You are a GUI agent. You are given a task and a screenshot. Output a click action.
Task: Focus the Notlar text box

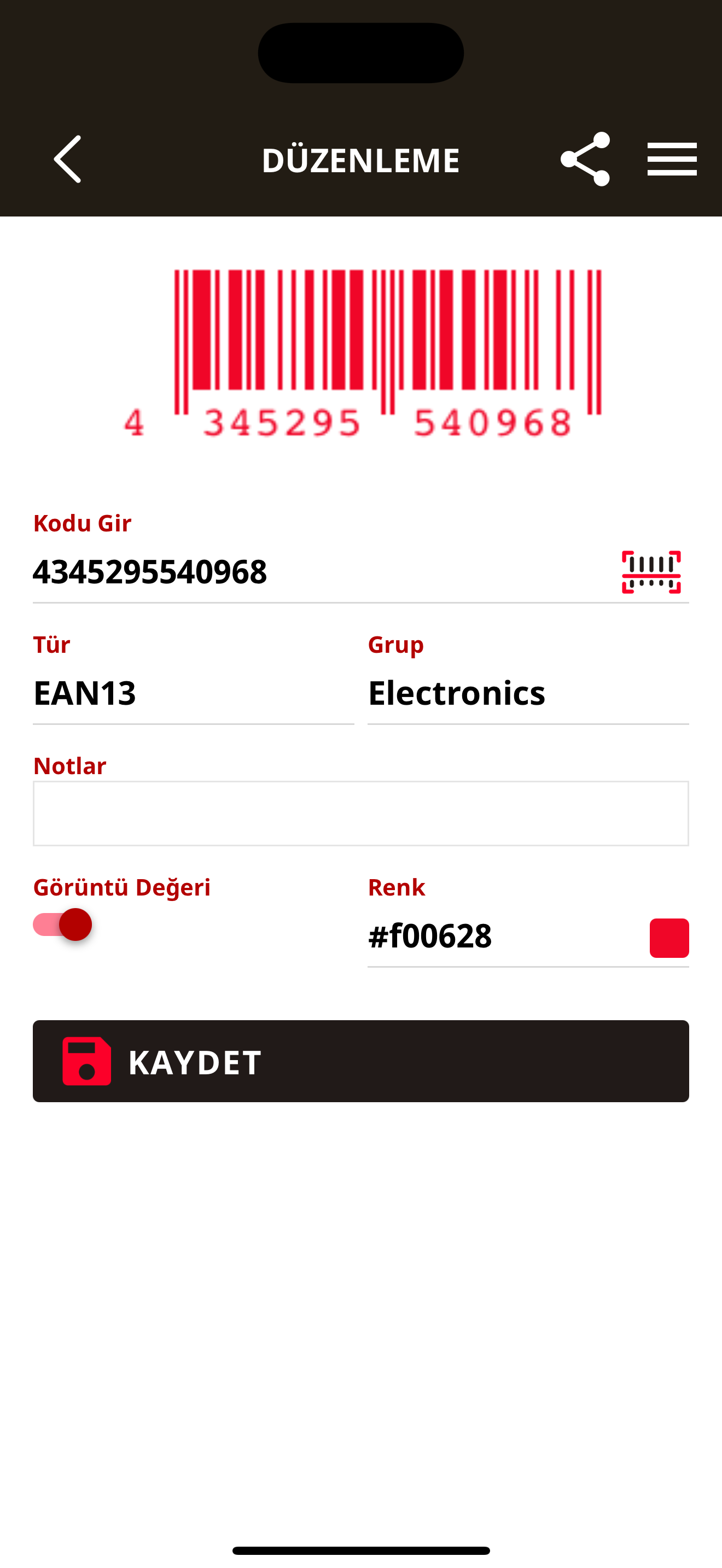[x=360, y=813]
